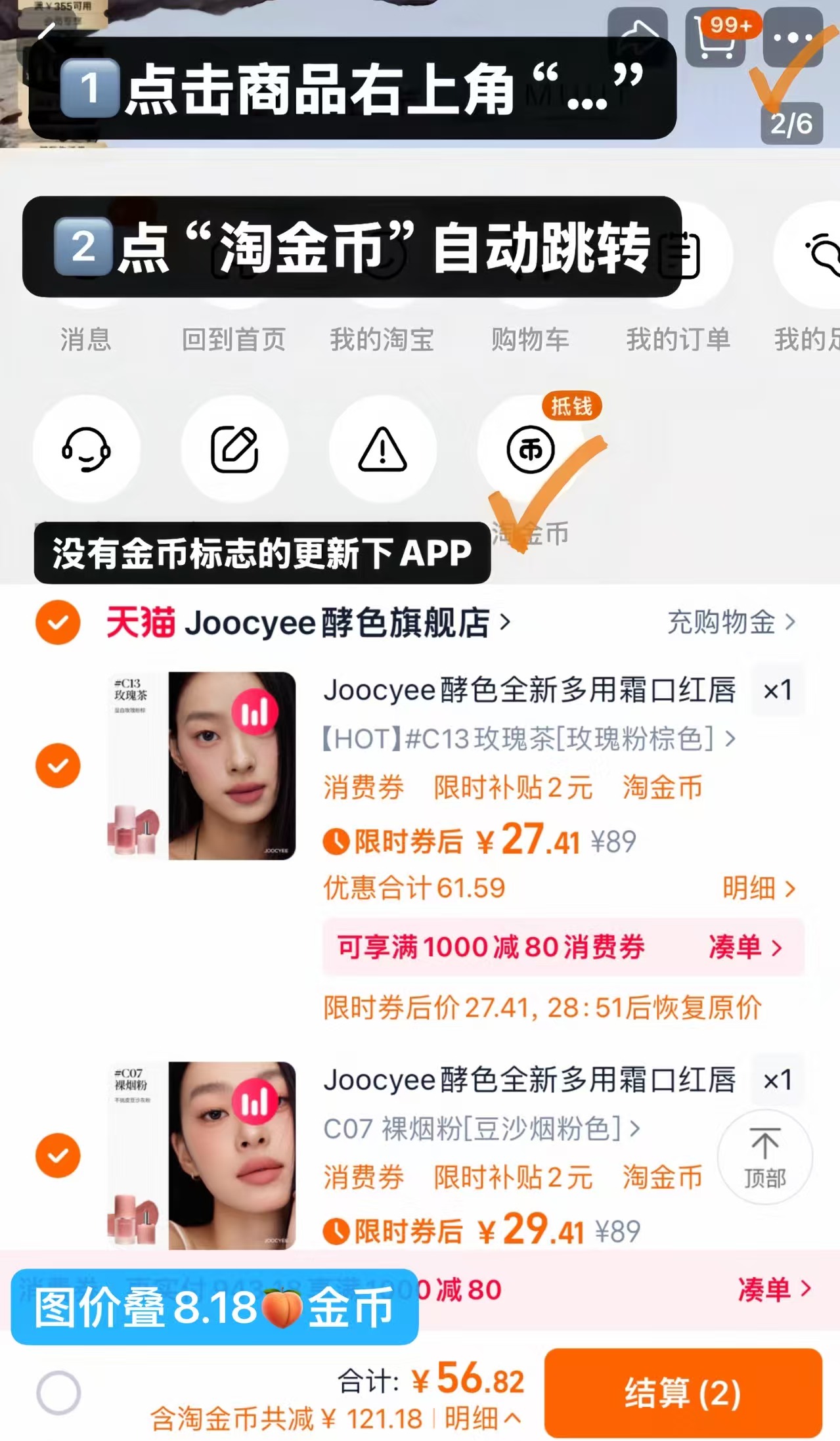Screen dimensions: 840x1441
Task: Open the customer service headset icon
Action: [x=87, y=449]
